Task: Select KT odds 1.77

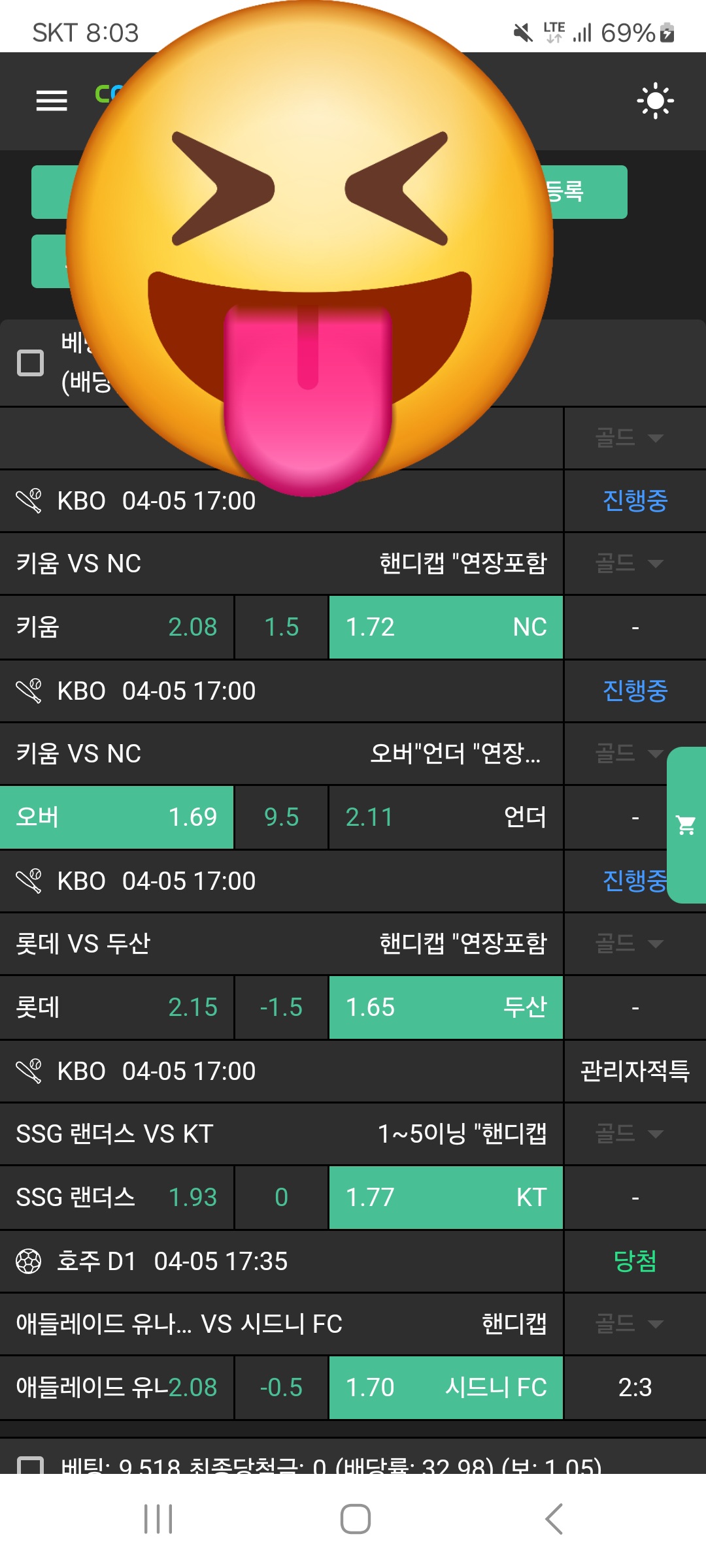Action: 445,1198
